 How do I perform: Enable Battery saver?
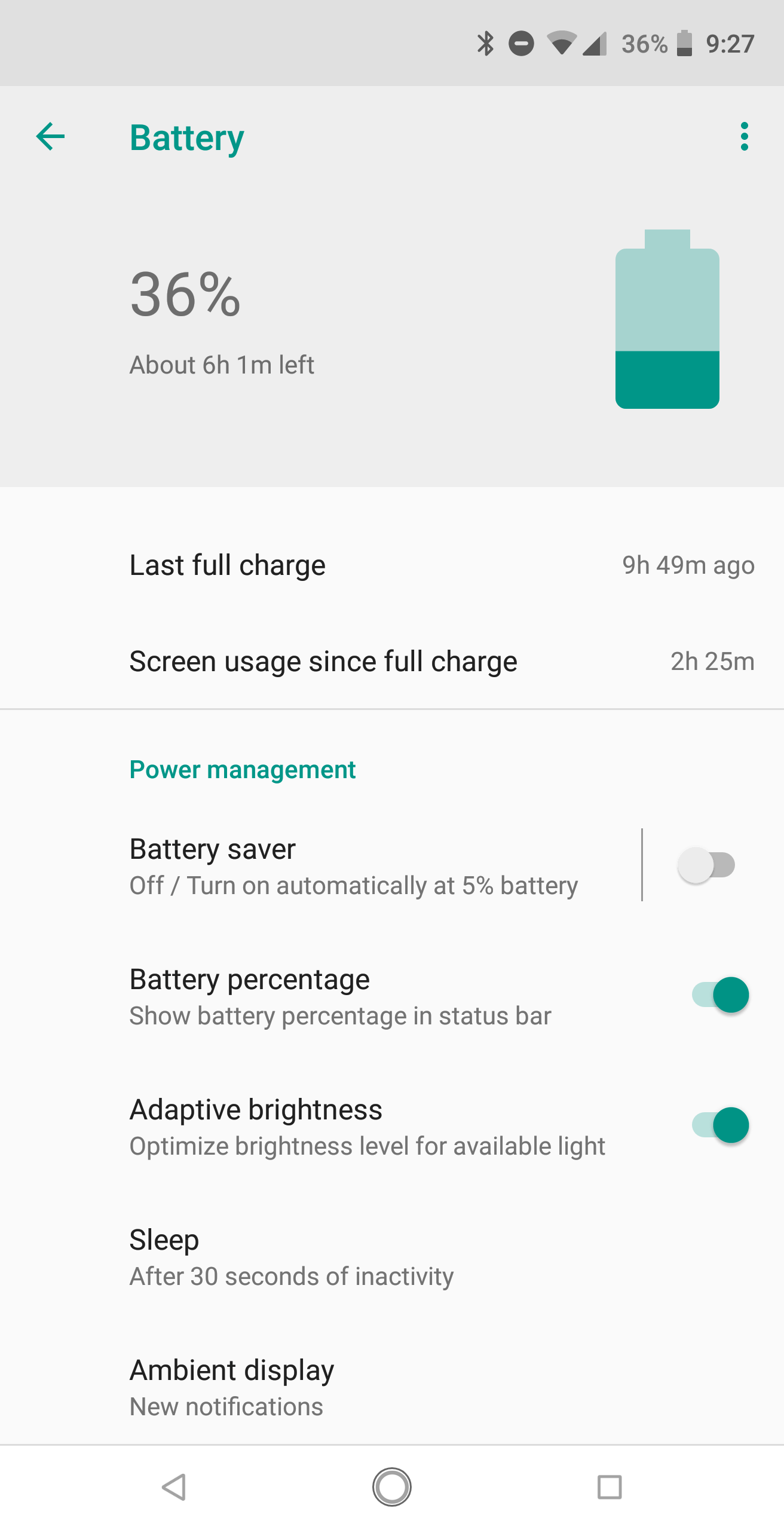click(707, 866)
